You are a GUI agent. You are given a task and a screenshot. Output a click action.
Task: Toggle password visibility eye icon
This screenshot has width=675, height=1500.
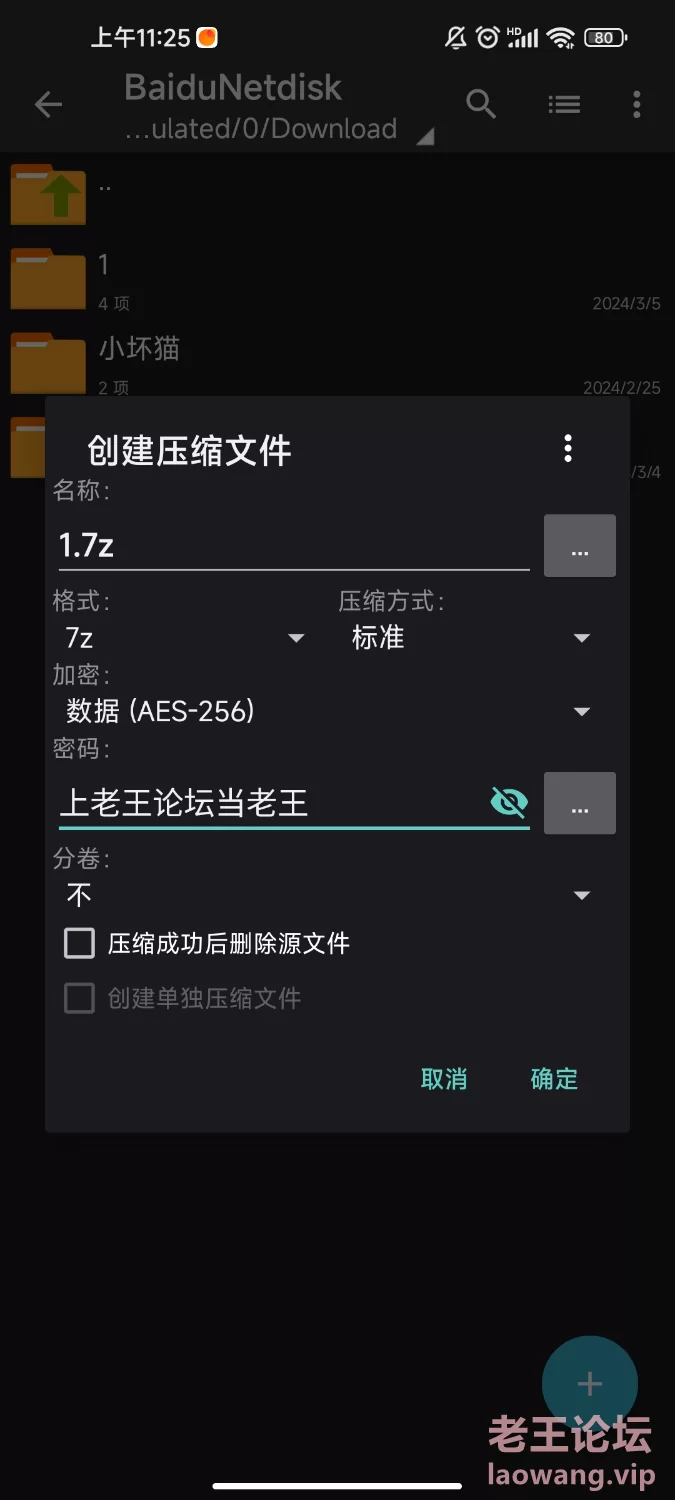509,802
